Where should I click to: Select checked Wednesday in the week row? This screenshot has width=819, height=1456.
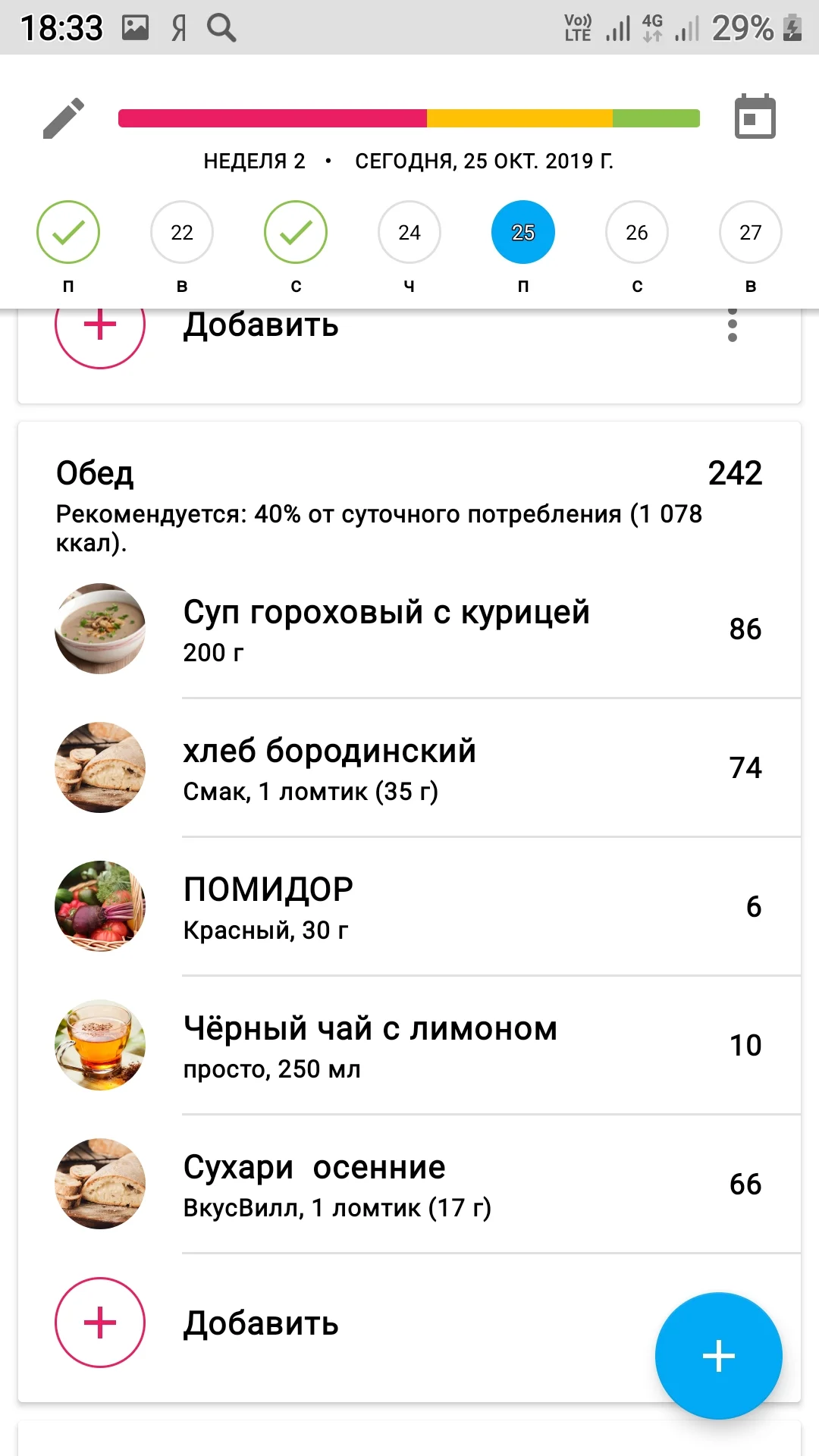(296, 232)
